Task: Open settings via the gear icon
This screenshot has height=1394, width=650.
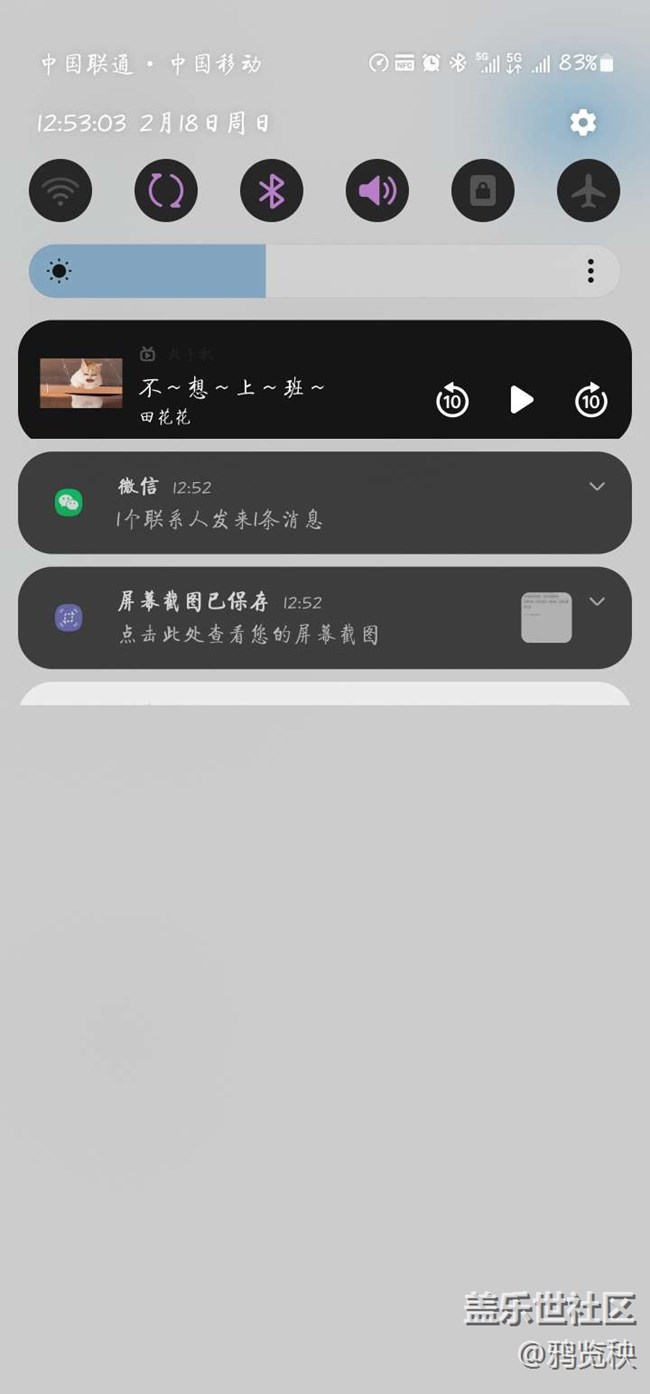Action: [x=583, y=122]
